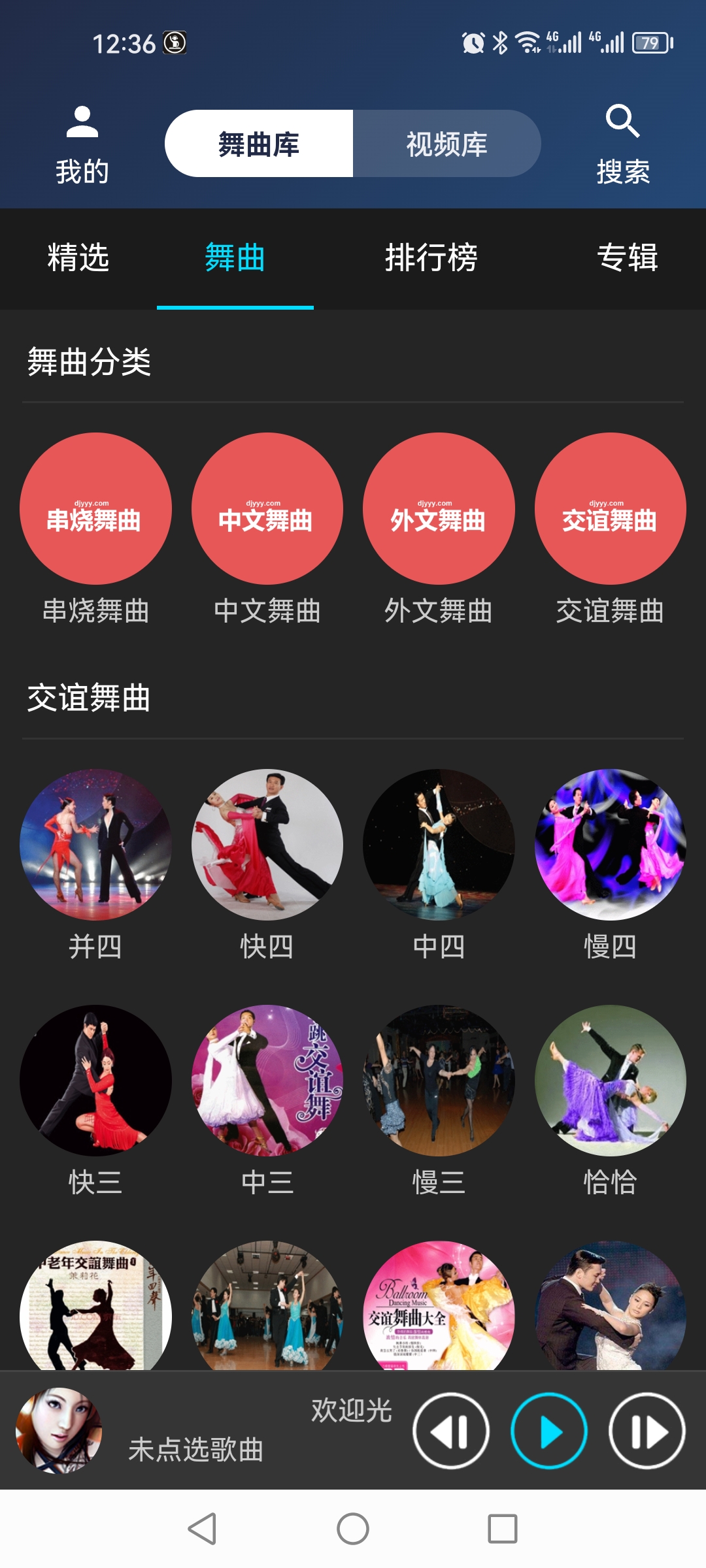Browse the 中文舞曲 category

point(267,509)
